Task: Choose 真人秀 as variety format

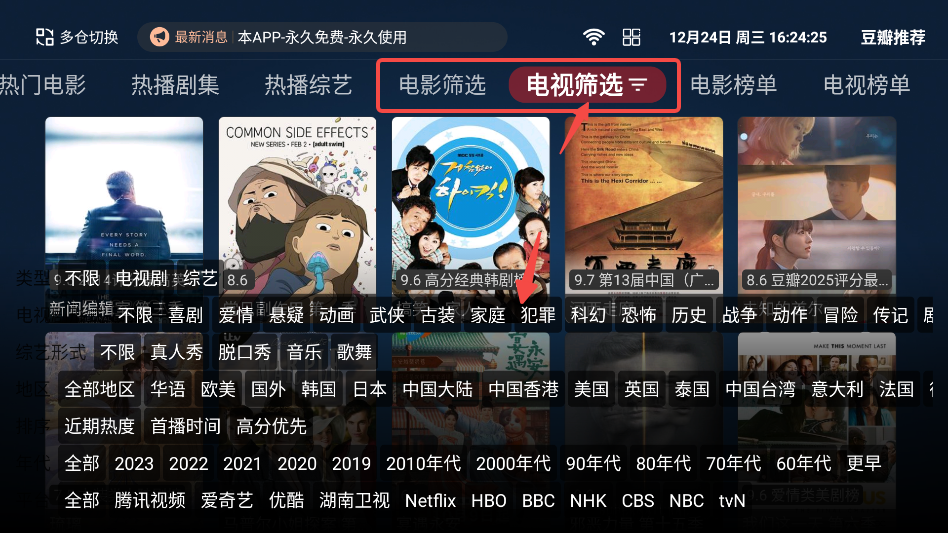Action: coord(177,352)
